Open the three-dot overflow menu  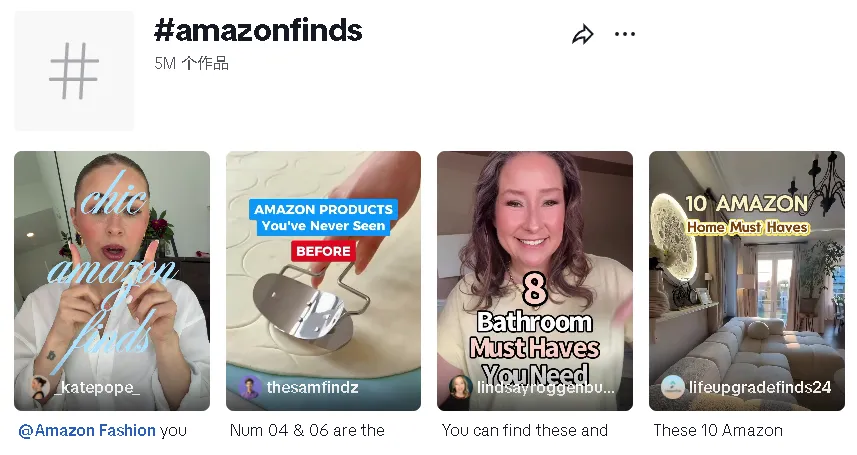pos(625,35)
